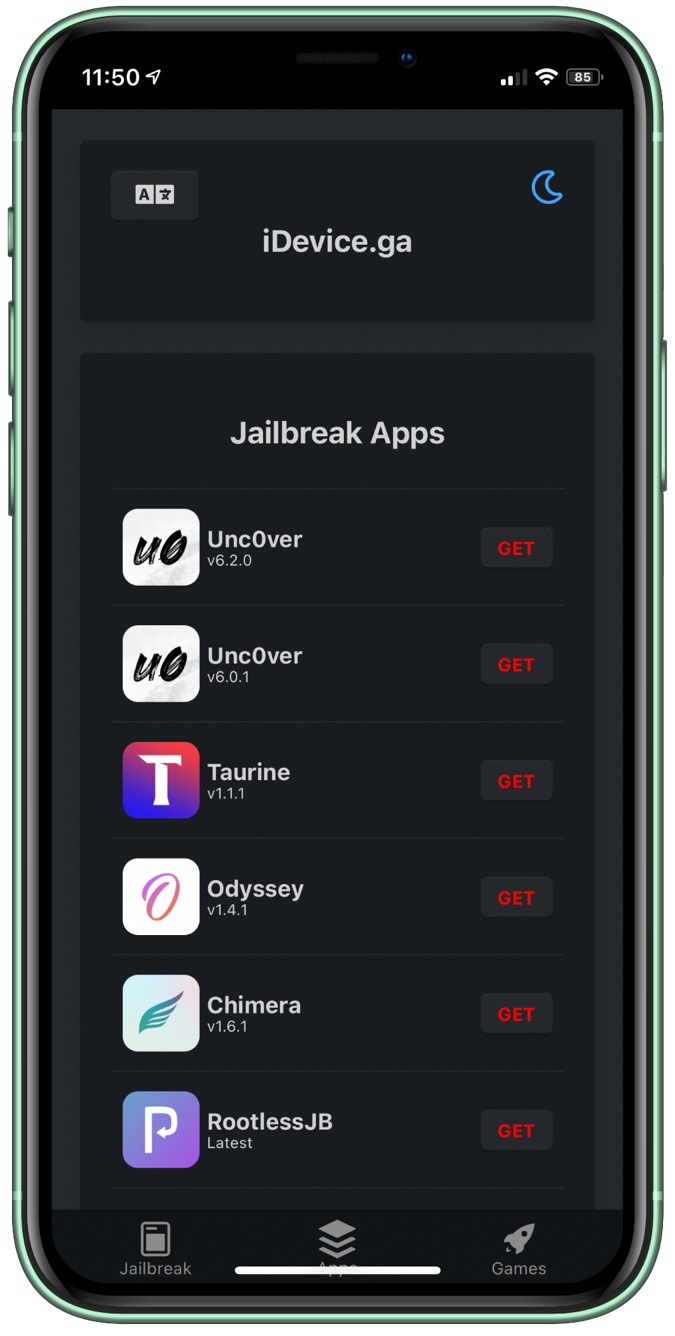The width and height of the screenshot is (675, 1336).
Task: Open the language translation button
Action: (154, 195)
